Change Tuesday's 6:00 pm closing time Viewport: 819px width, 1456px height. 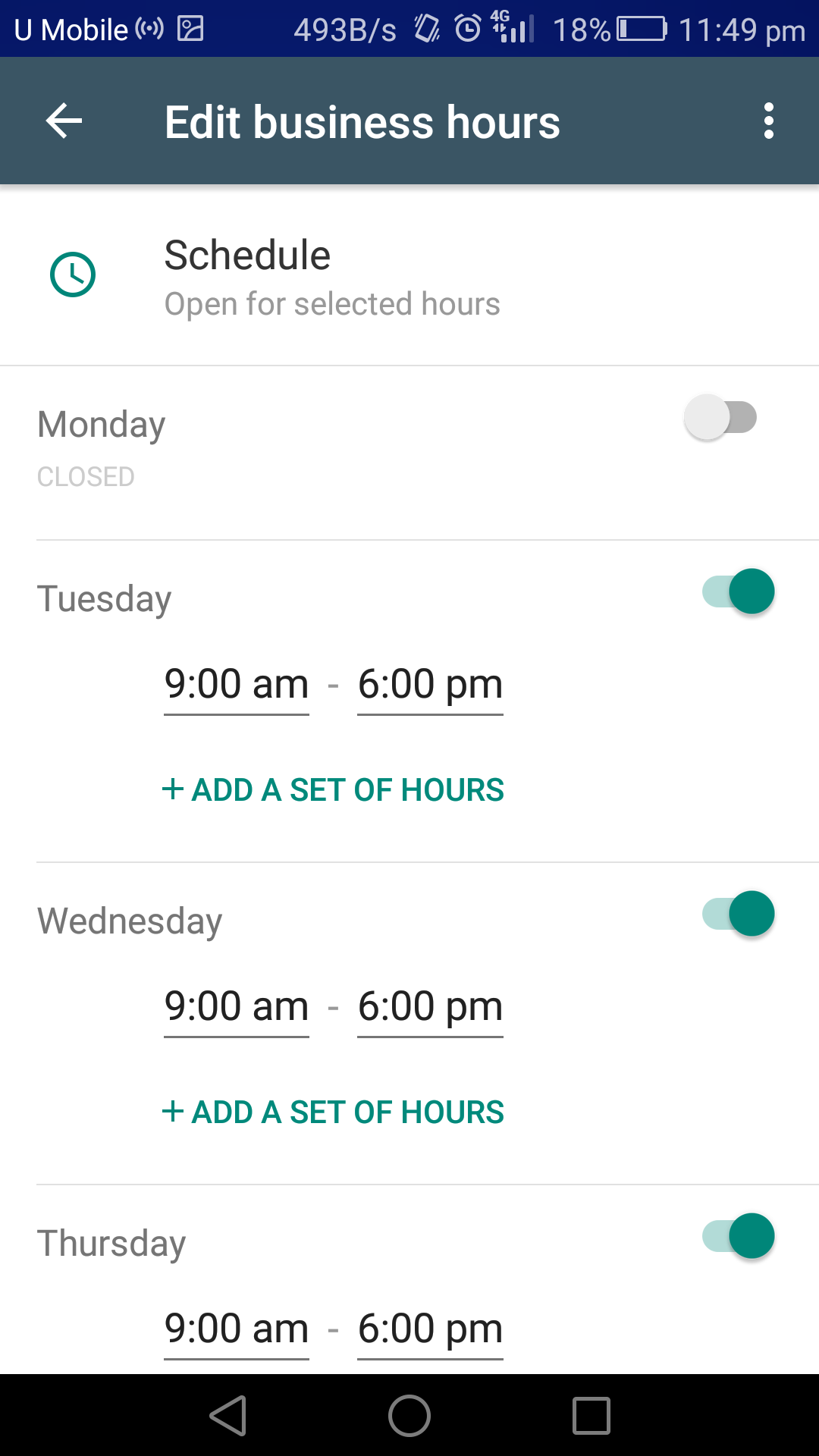tap(430, 685)
